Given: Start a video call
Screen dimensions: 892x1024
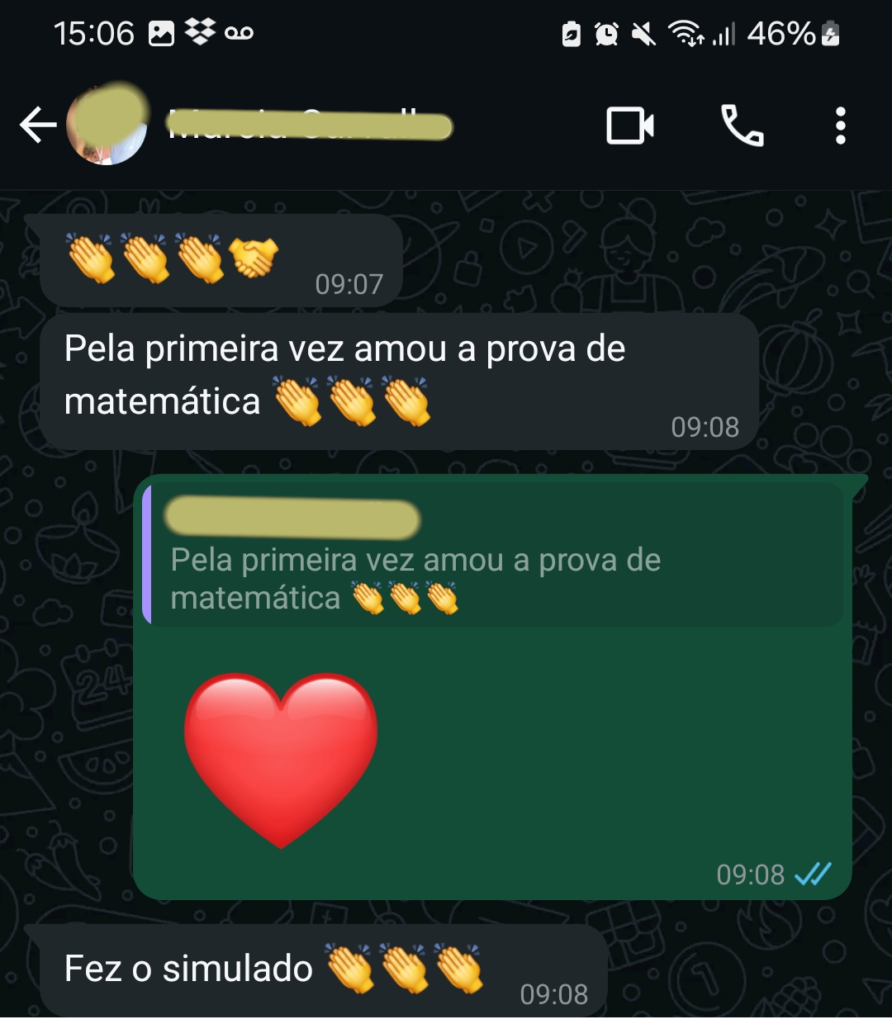Looking at the screenshot, I should [630, 126].
